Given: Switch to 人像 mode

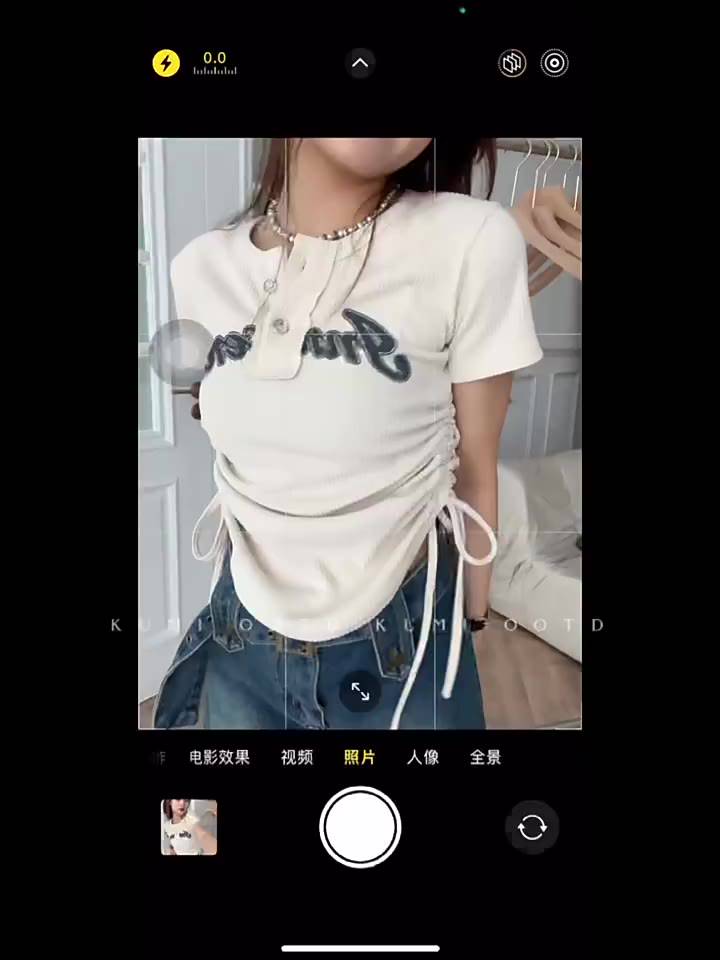Looking at the screenshot, I should click(423, 757).
